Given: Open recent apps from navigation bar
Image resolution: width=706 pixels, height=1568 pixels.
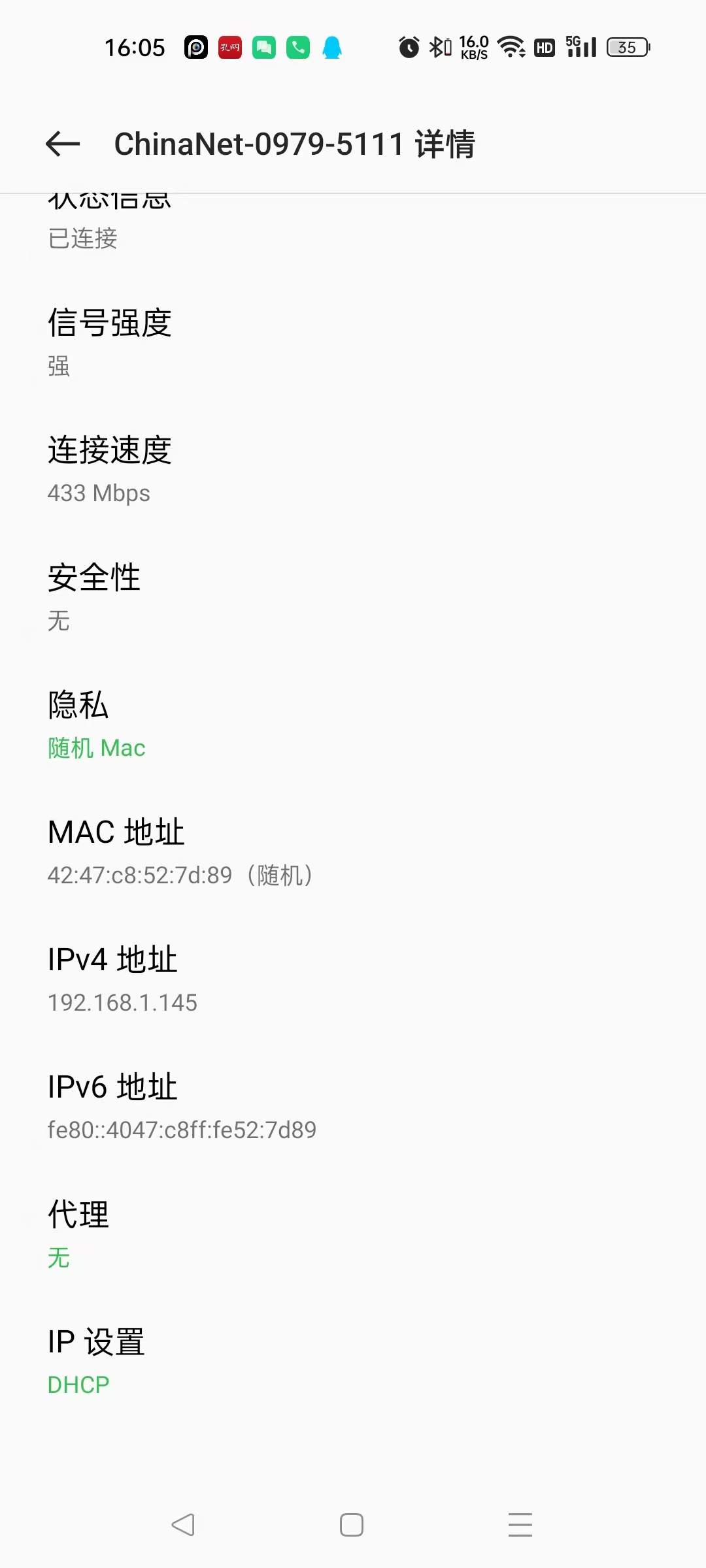Looking at the screenshot, I should click(520, 1525).
